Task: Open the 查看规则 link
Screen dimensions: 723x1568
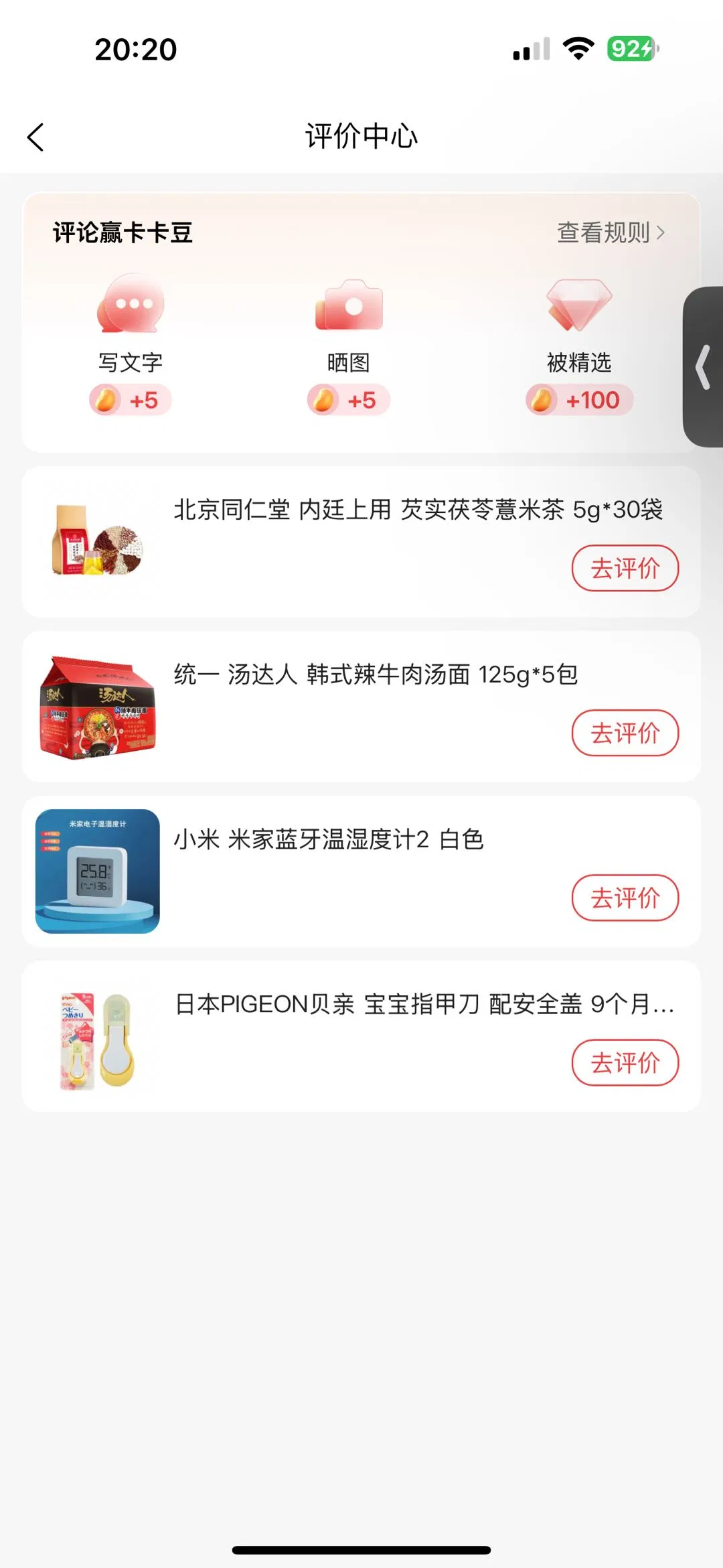Action: pyautogui.click(x=611, y=232)
